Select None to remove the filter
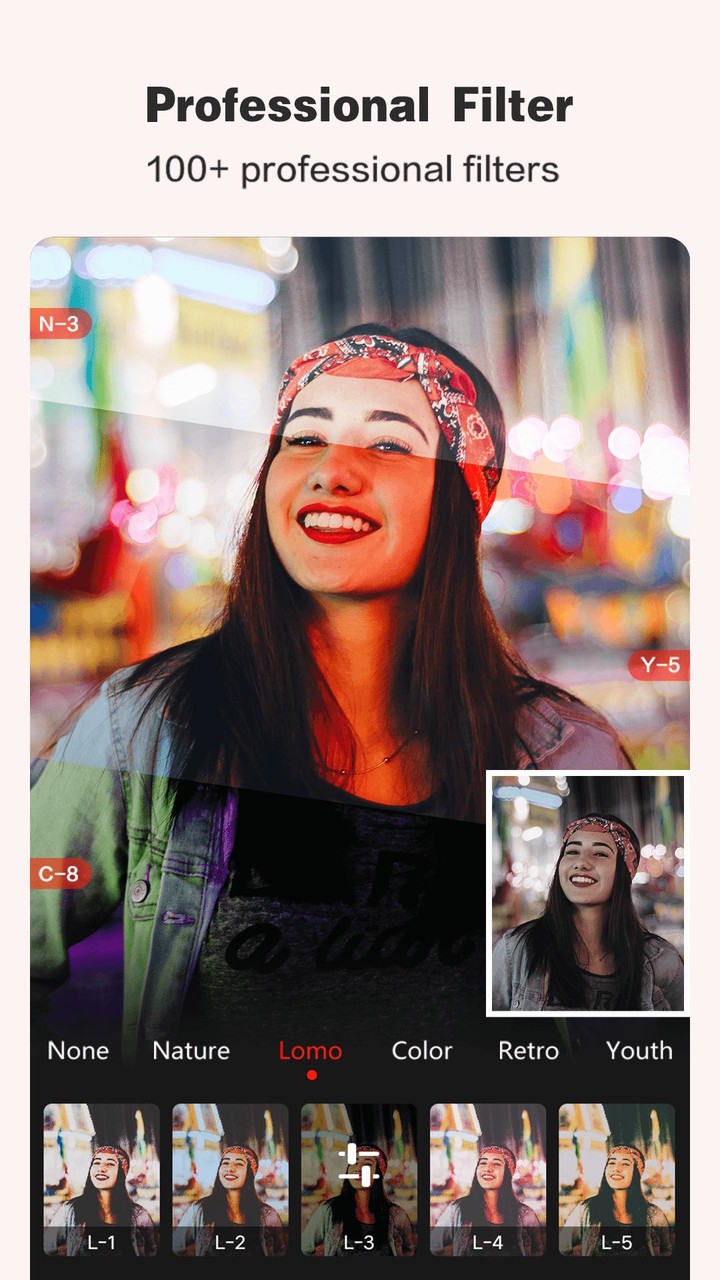Image resolution: width=720 pixels, height=1280 pixels. tap(77, 1051)
